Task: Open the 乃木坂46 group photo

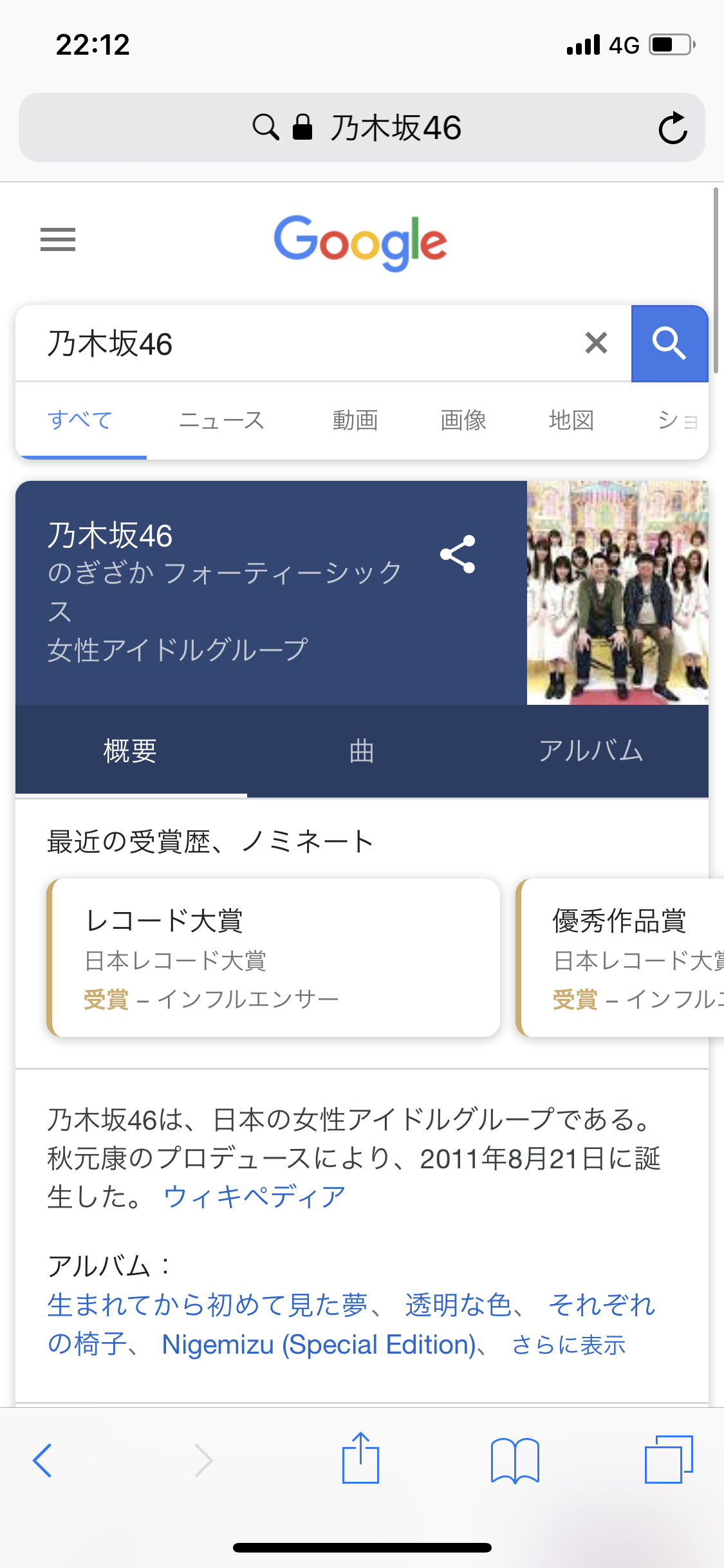Action: click(x=618, y=592)
